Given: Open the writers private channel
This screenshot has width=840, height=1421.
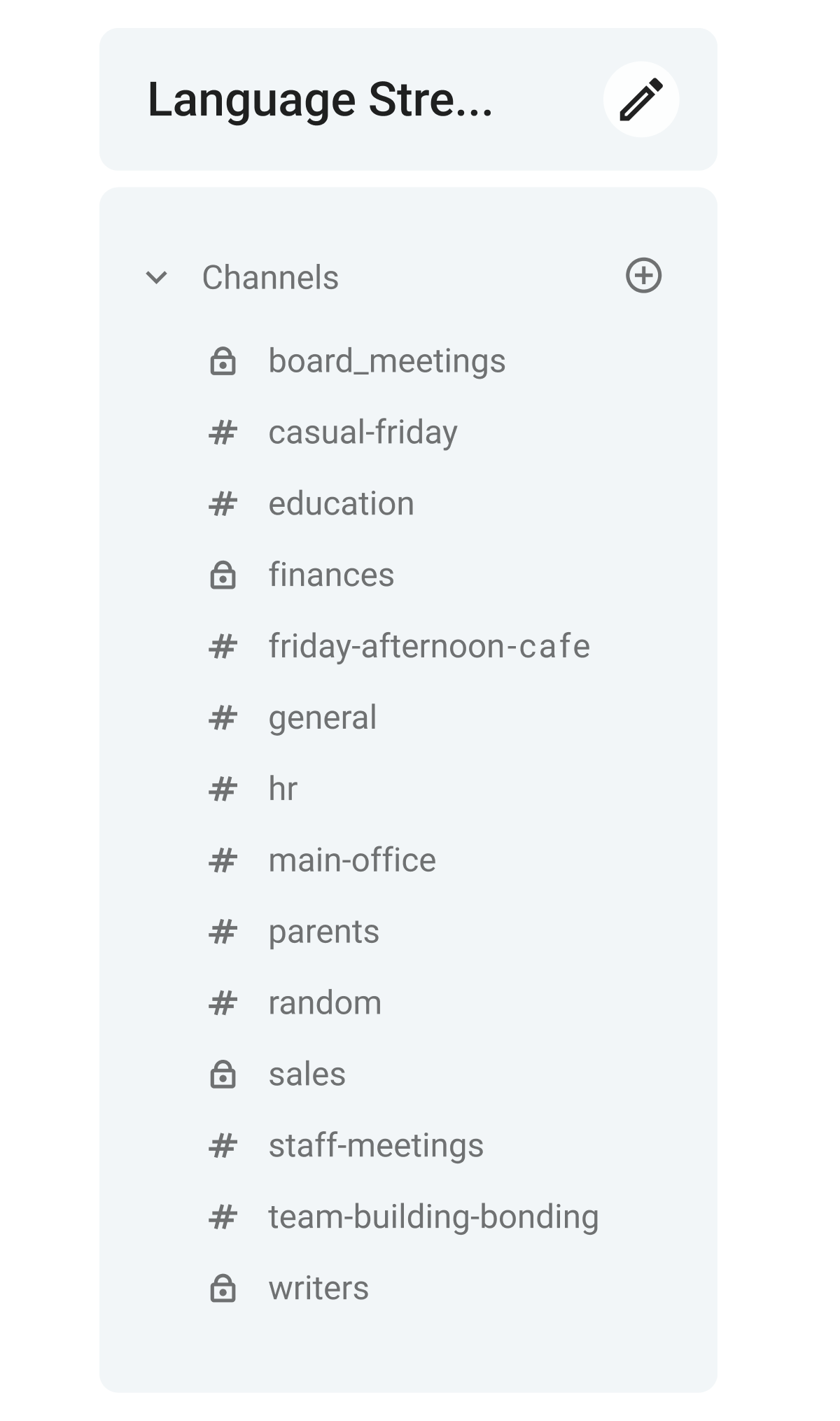Looking at the screenshot, I should [408, 1289].
